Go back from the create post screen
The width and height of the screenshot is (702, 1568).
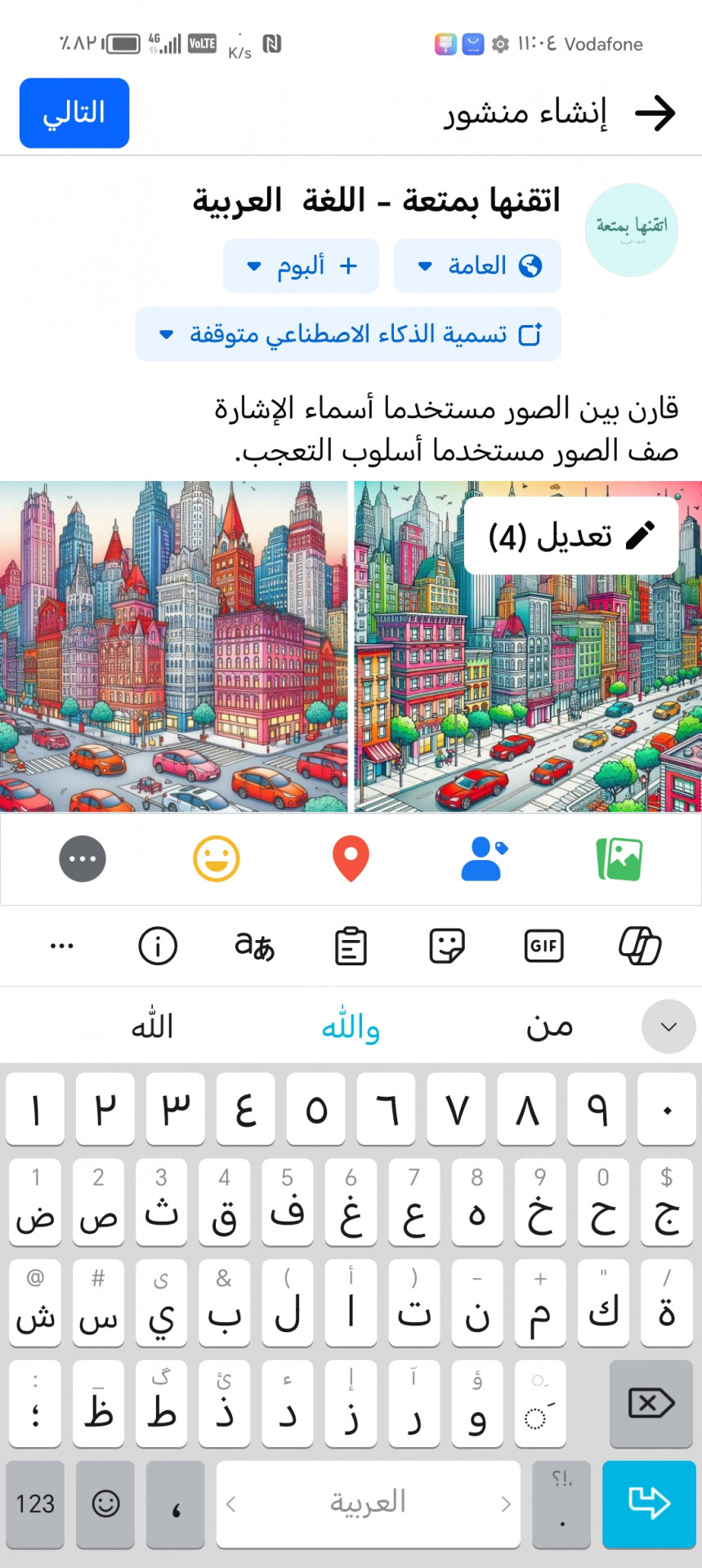click(x=655, y=113)
